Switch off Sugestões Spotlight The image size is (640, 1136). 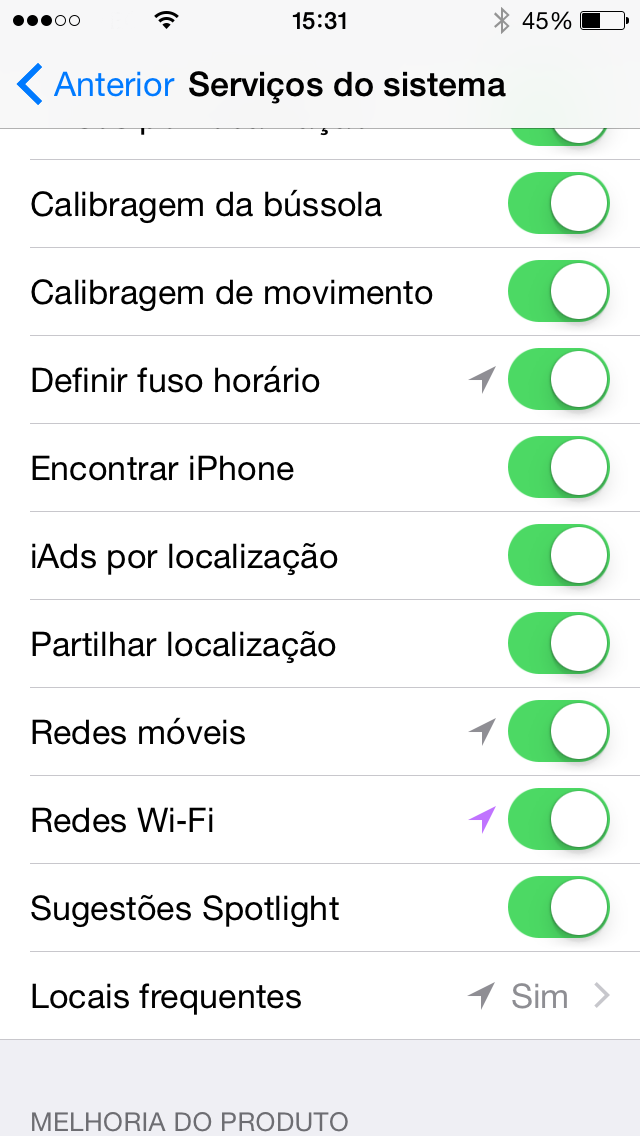click(x=558, y=909)
